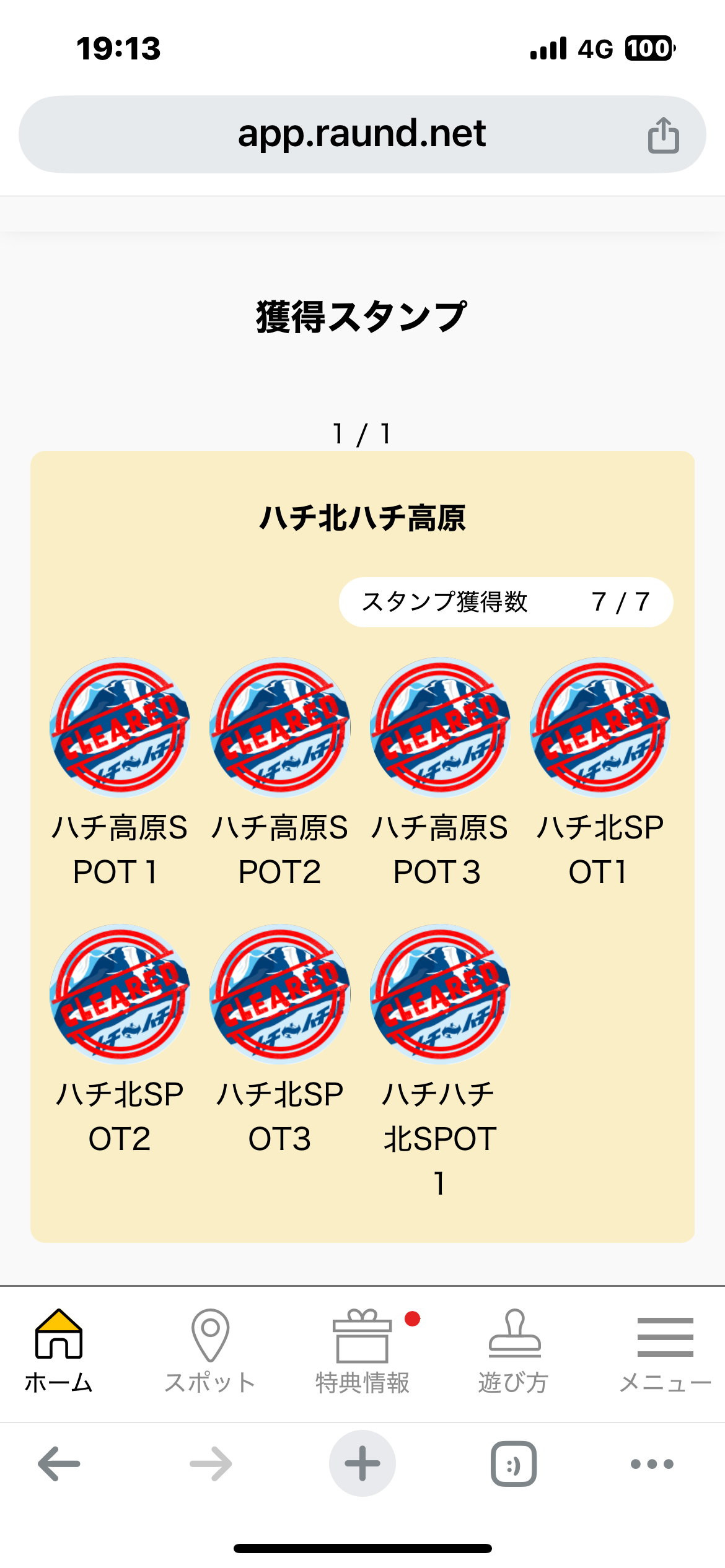View the ハチ北SPOT2 stamp
This screenshot has height=1568, width=725.
120,994
